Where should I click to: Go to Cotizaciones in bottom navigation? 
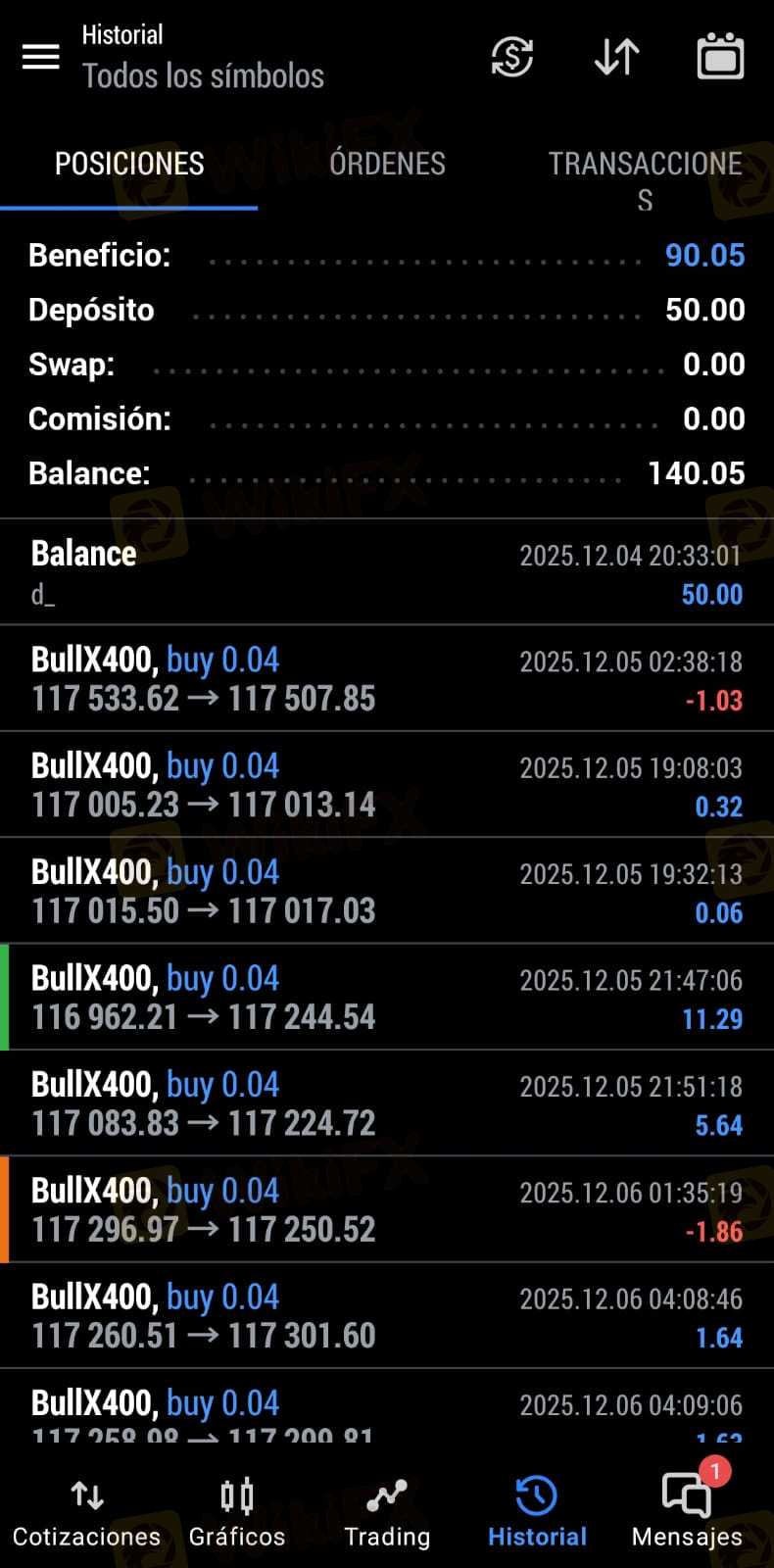86,1514
